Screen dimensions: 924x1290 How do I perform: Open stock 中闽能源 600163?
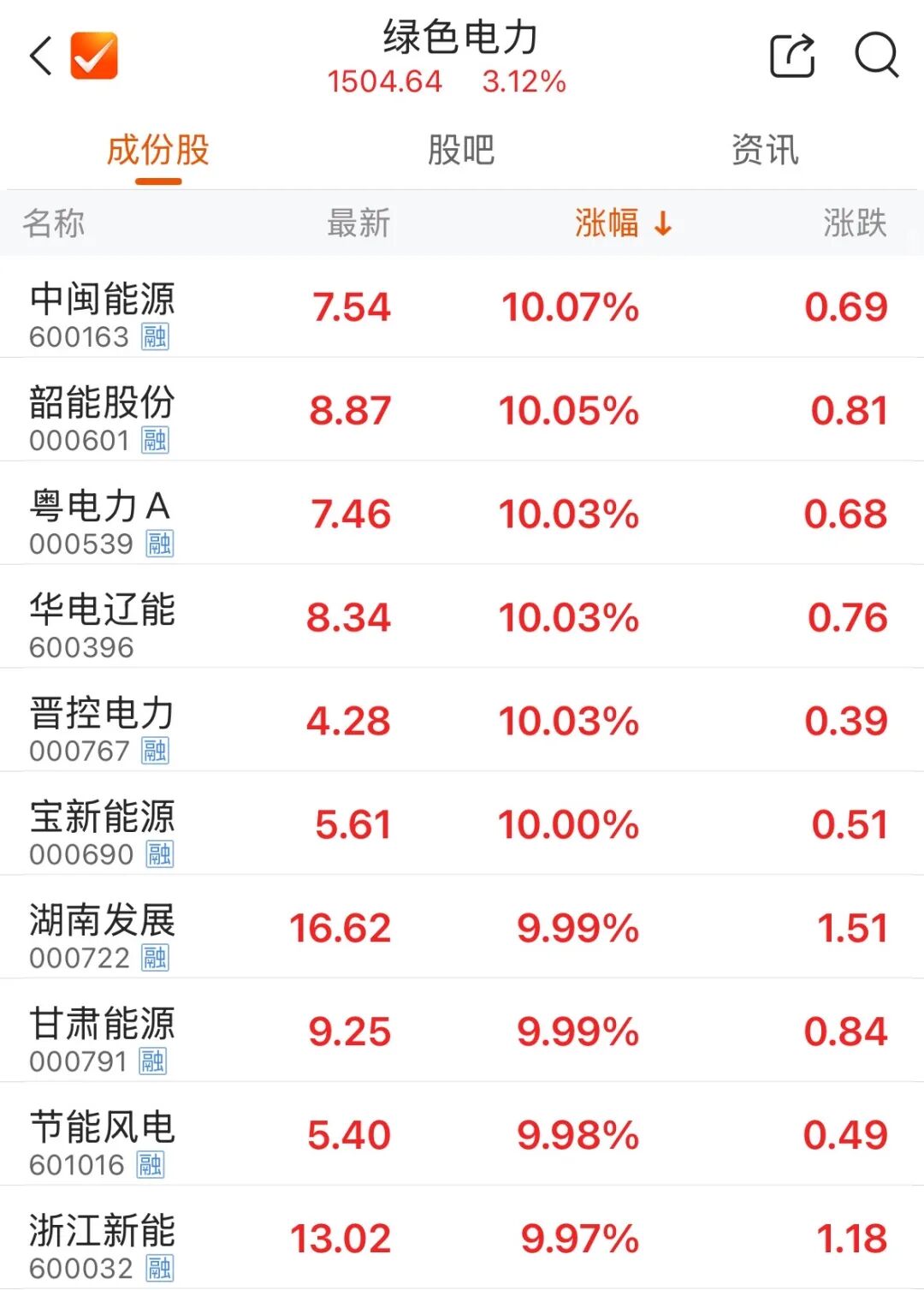tap(103, 314)
